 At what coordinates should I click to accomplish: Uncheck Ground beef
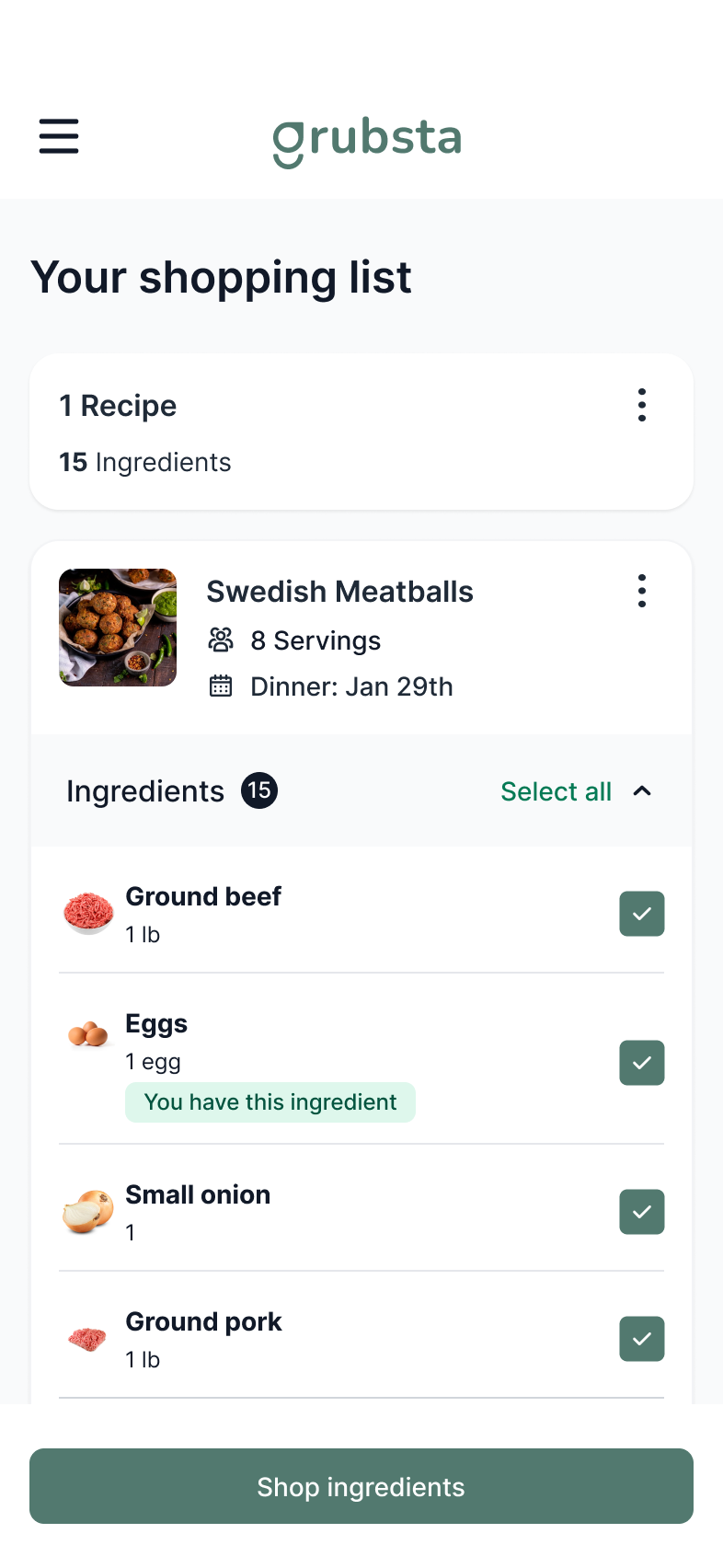coord(642,914)
